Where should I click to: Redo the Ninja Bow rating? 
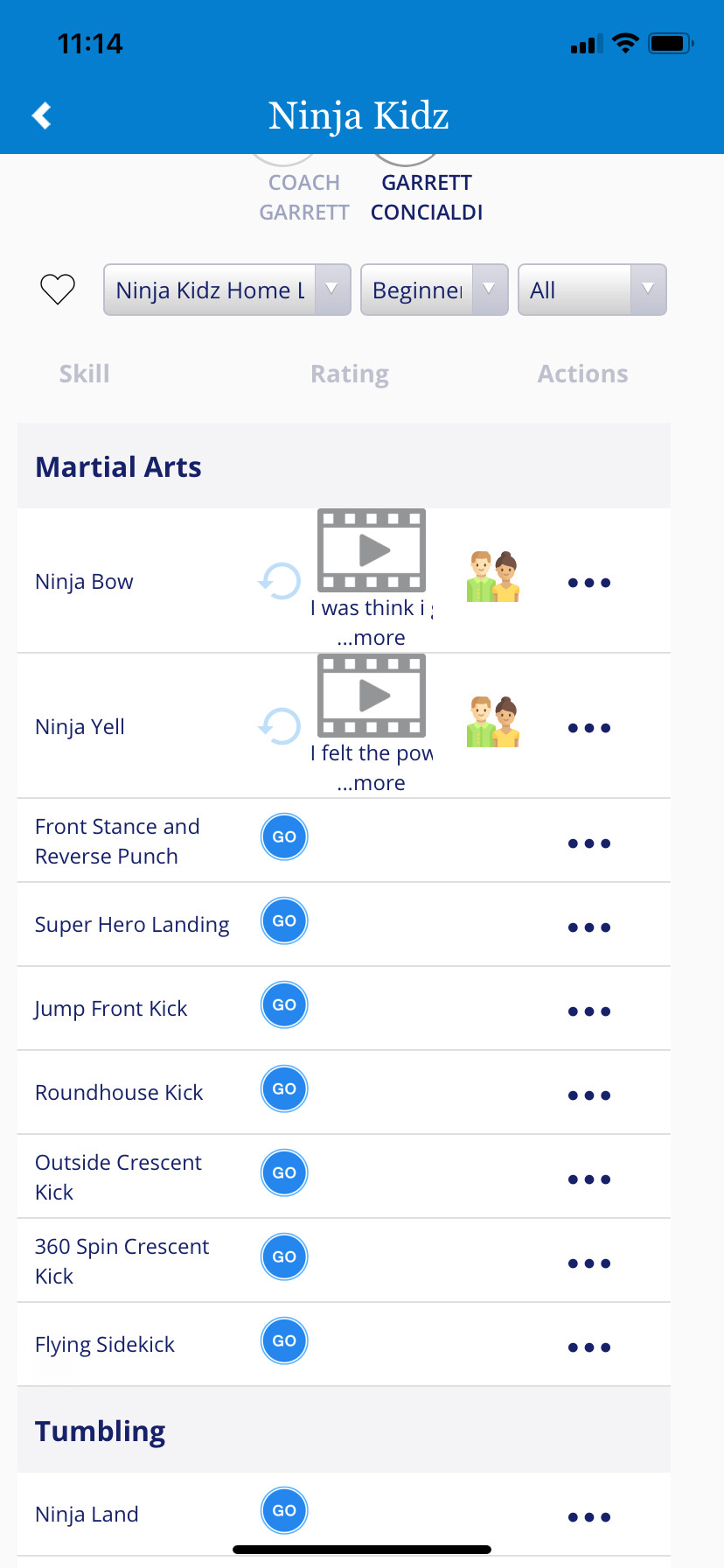280,581
